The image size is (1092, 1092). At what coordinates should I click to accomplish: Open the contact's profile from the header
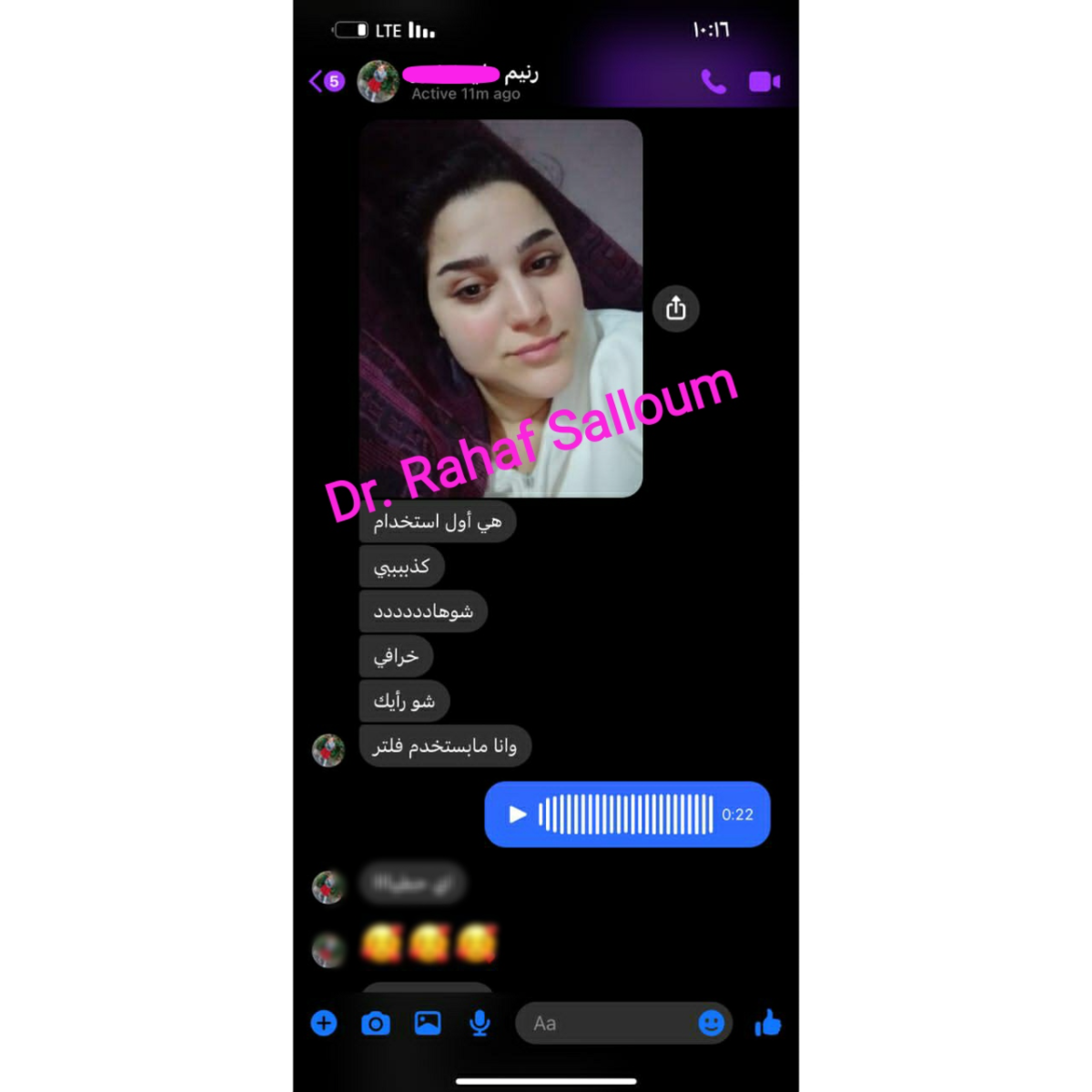pyautogui.click(x=455, y=82)
